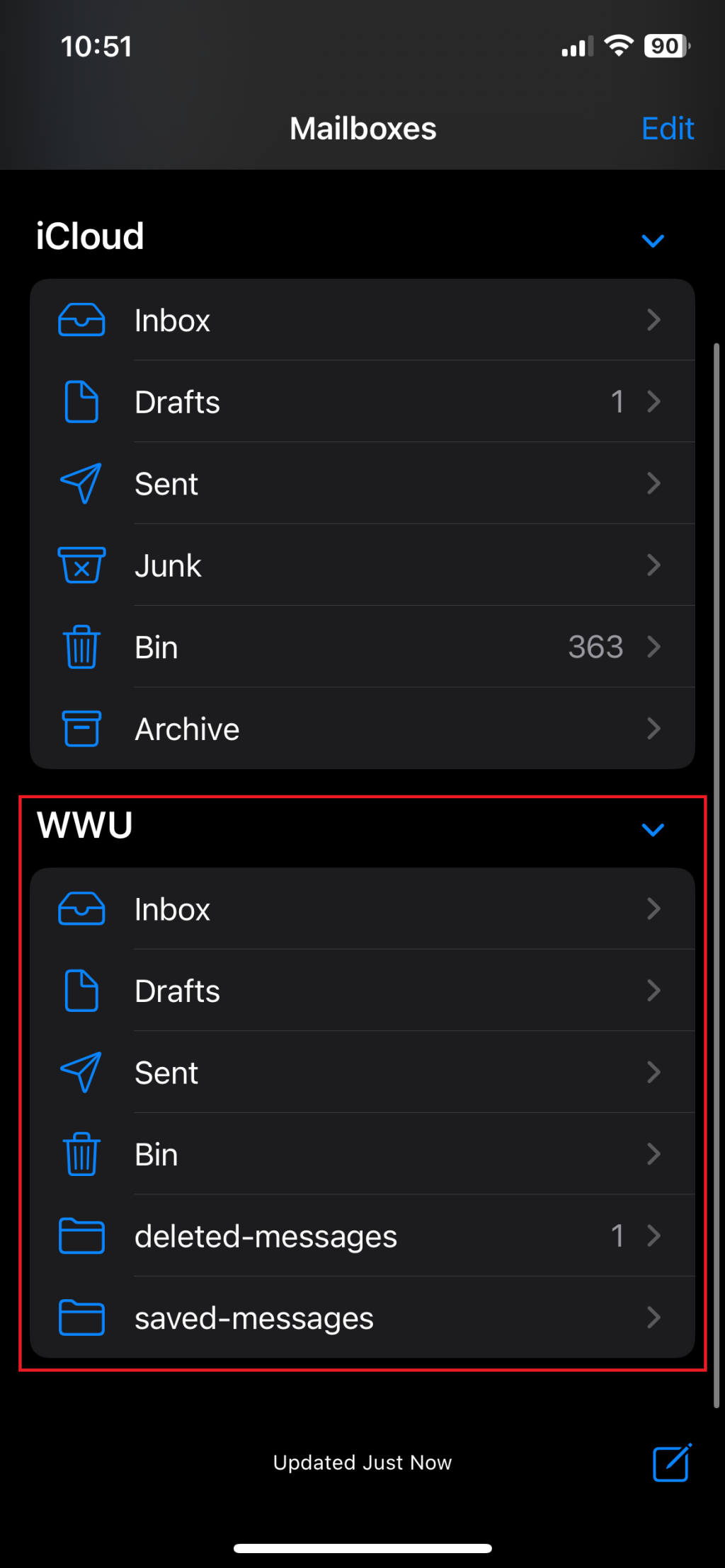Viewport: 725px width, 1568px height.
Task: Collapse the WWU section
Action: (652, 829)
